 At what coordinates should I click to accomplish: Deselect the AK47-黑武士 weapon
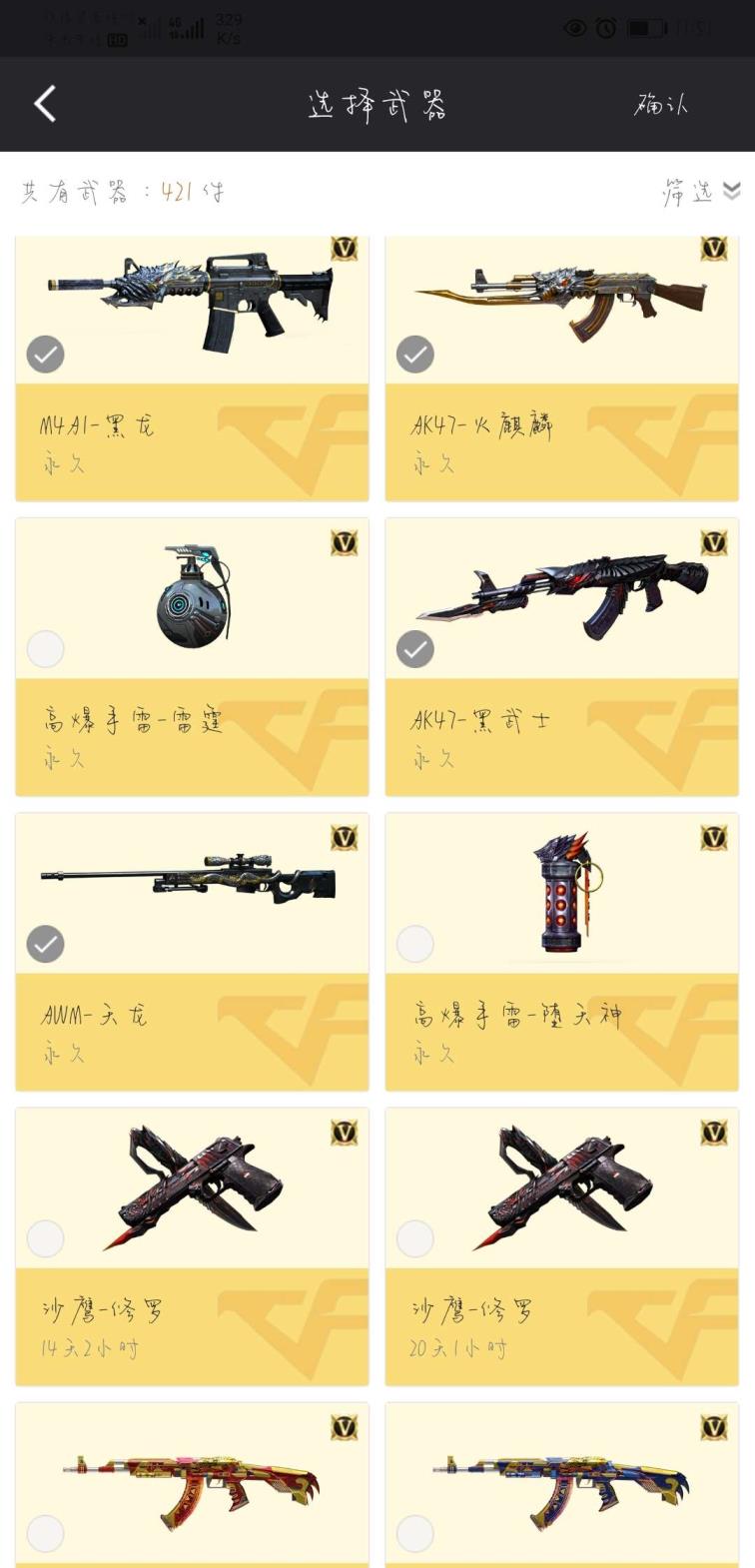pos(415,649)
